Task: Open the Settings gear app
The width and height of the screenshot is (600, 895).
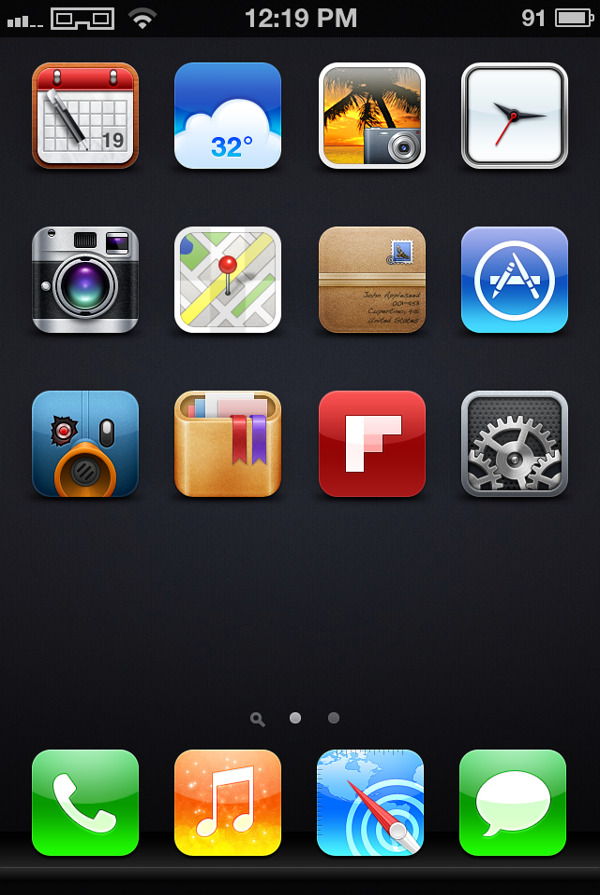Action: (x=514, y=443)
